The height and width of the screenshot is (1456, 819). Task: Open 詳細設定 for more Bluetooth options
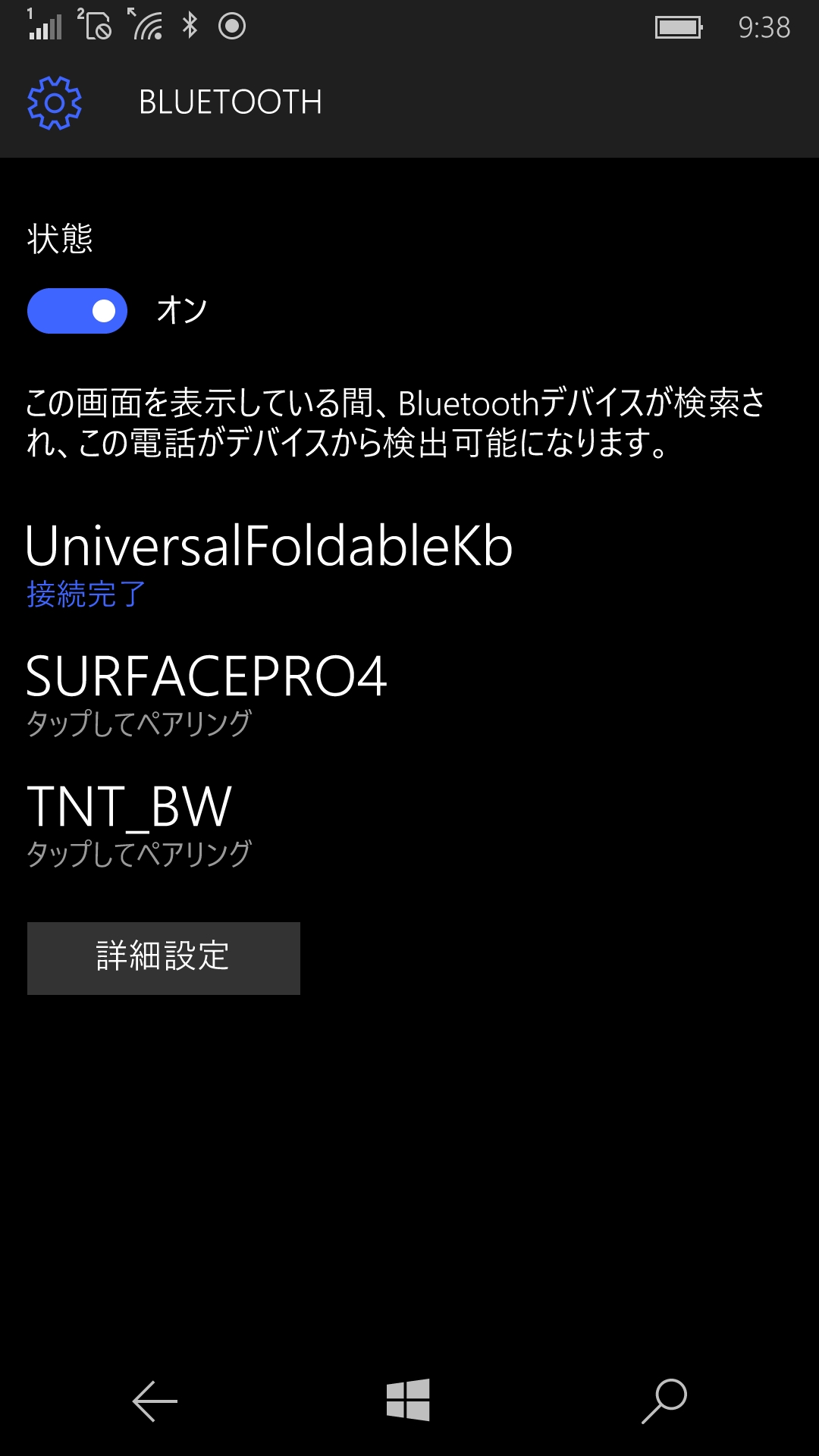tap(164, 958)
